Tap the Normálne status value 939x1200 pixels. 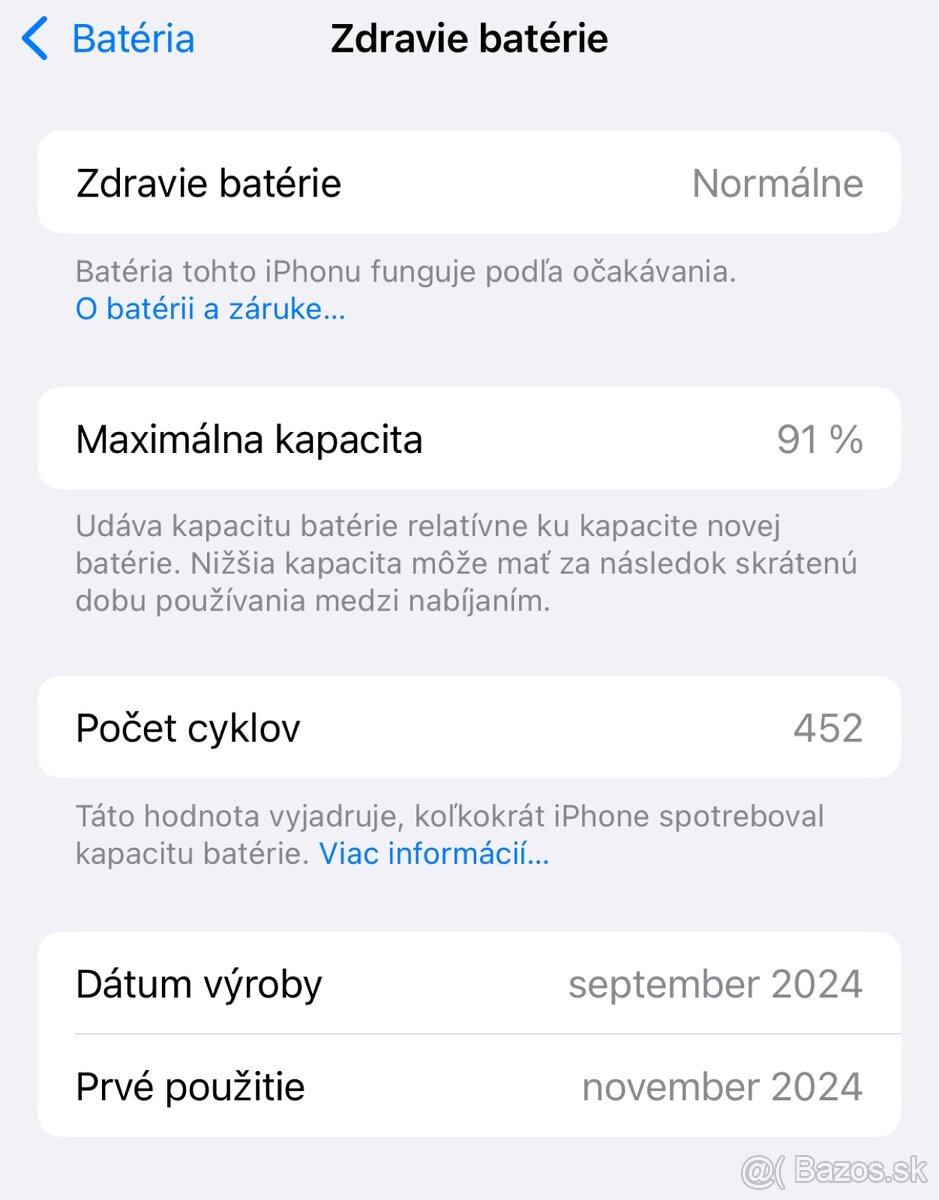(777, 182)
